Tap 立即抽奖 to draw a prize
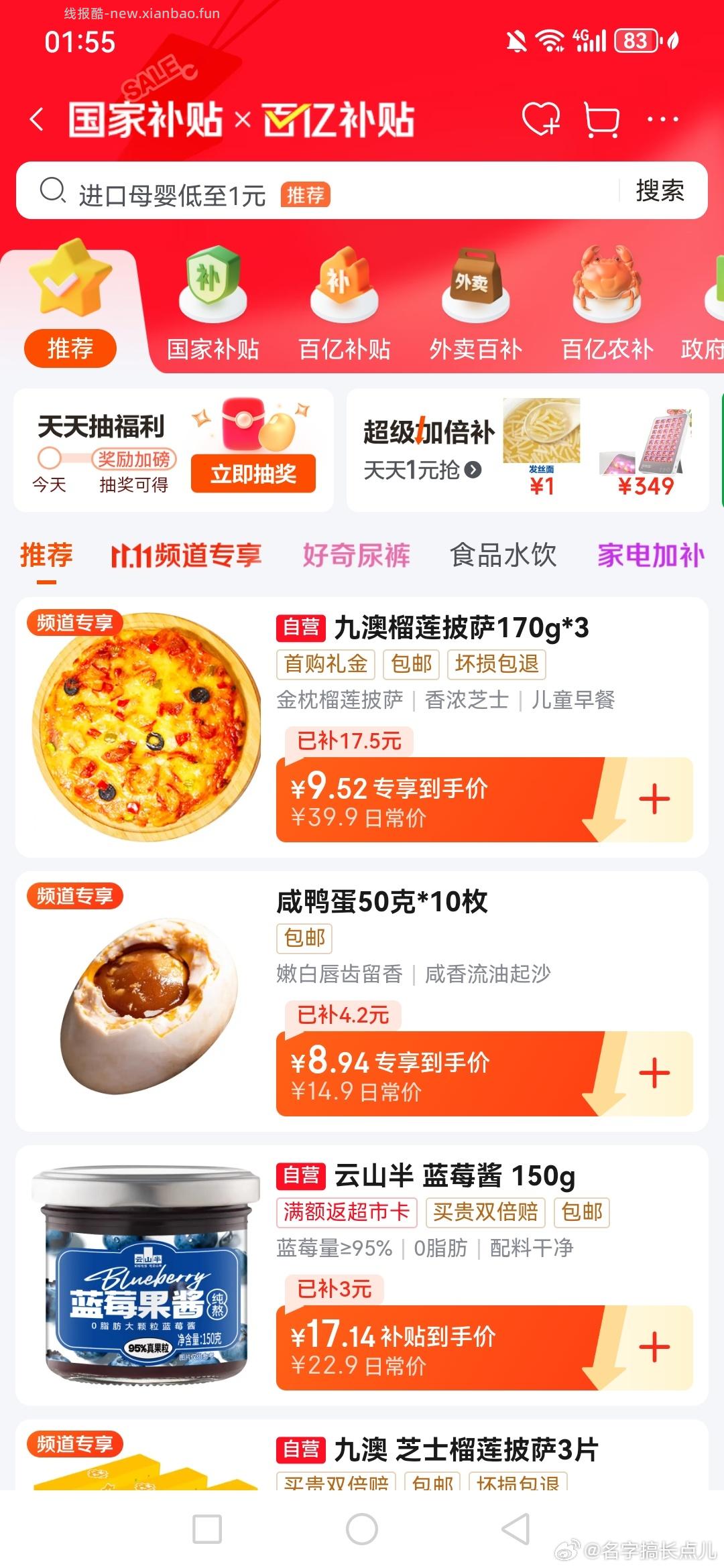The height and width of the screenshot is (1568, 724). click(x=253, y=474)
